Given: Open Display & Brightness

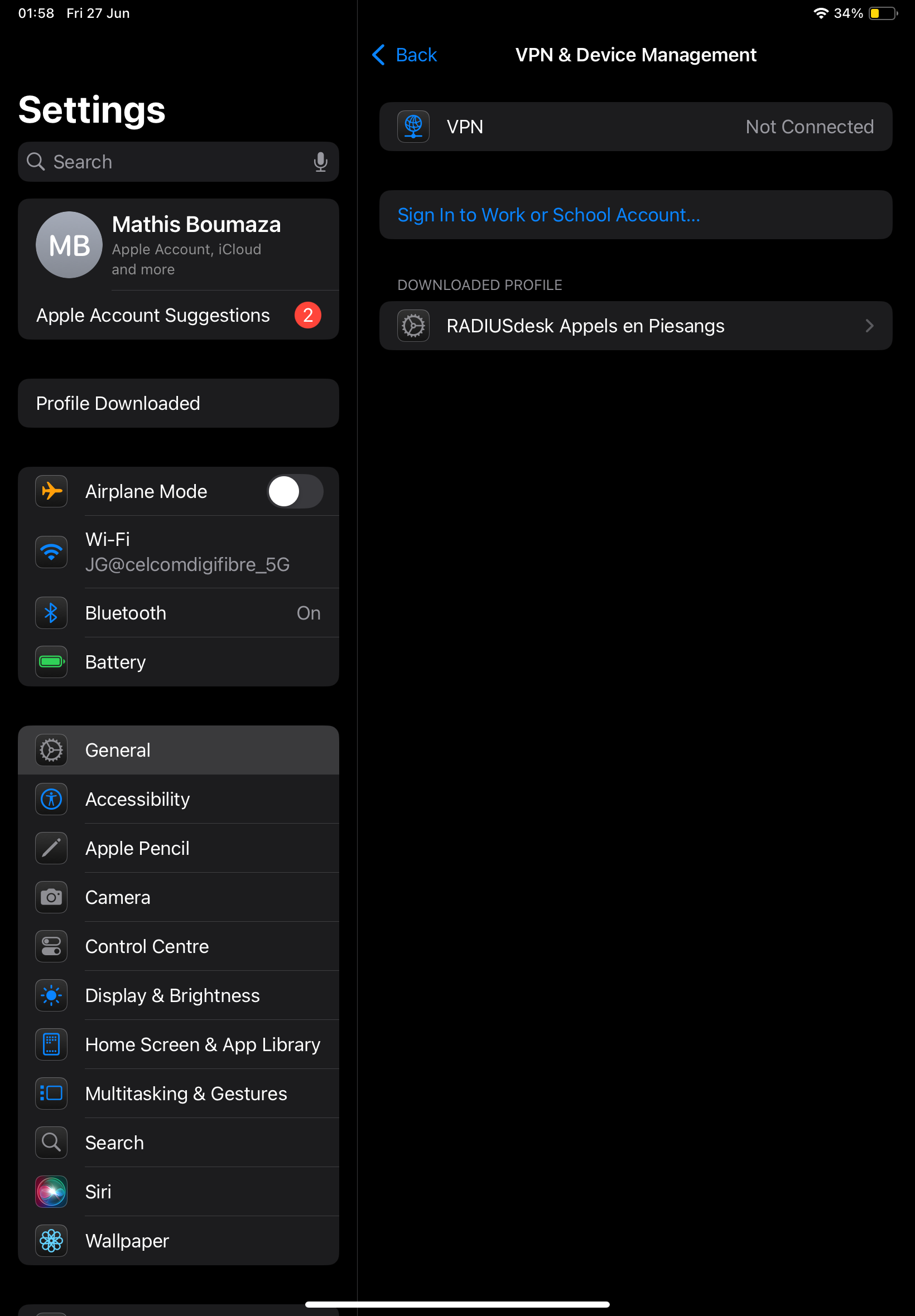Looking at the screenshot, I should point(179,996).
